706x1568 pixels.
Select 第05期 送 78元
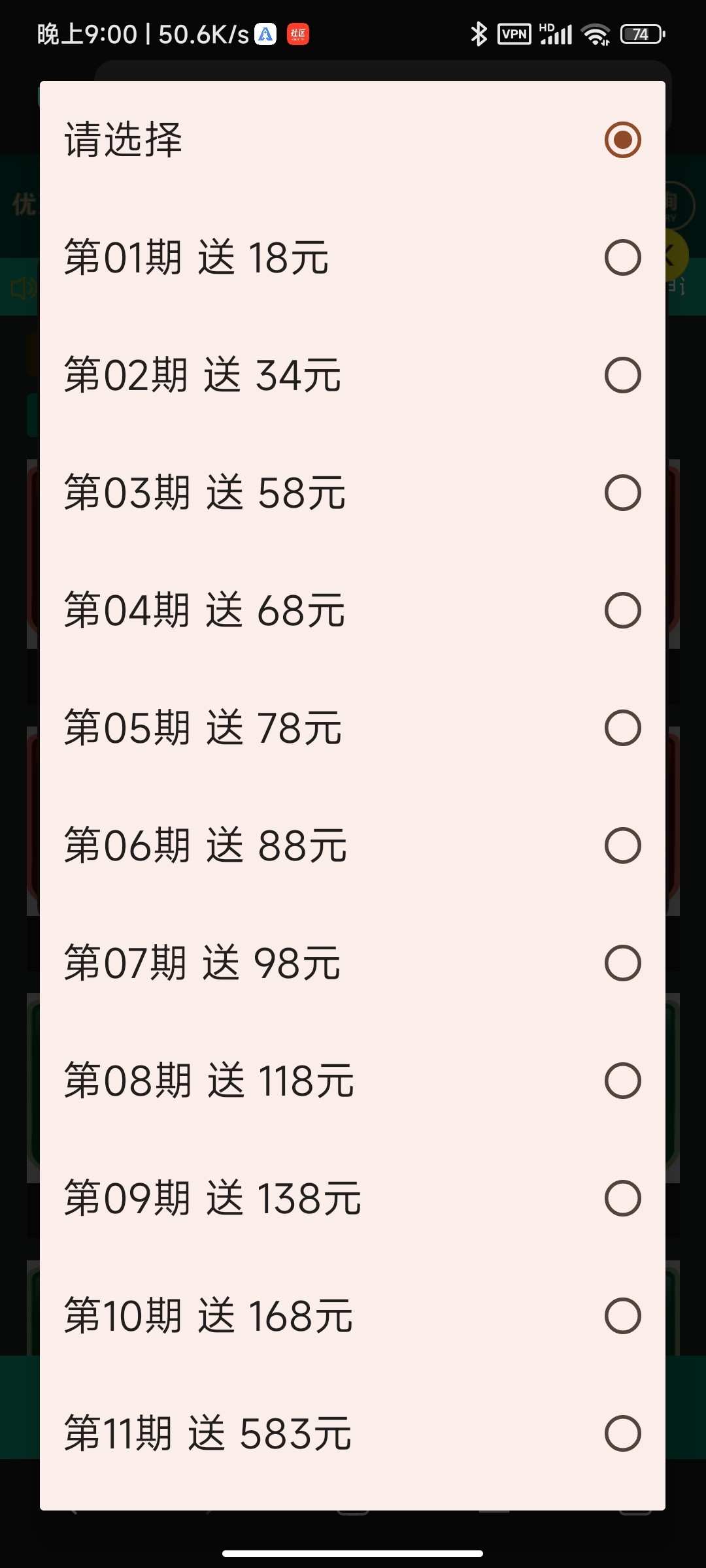(x=353, y=728)
